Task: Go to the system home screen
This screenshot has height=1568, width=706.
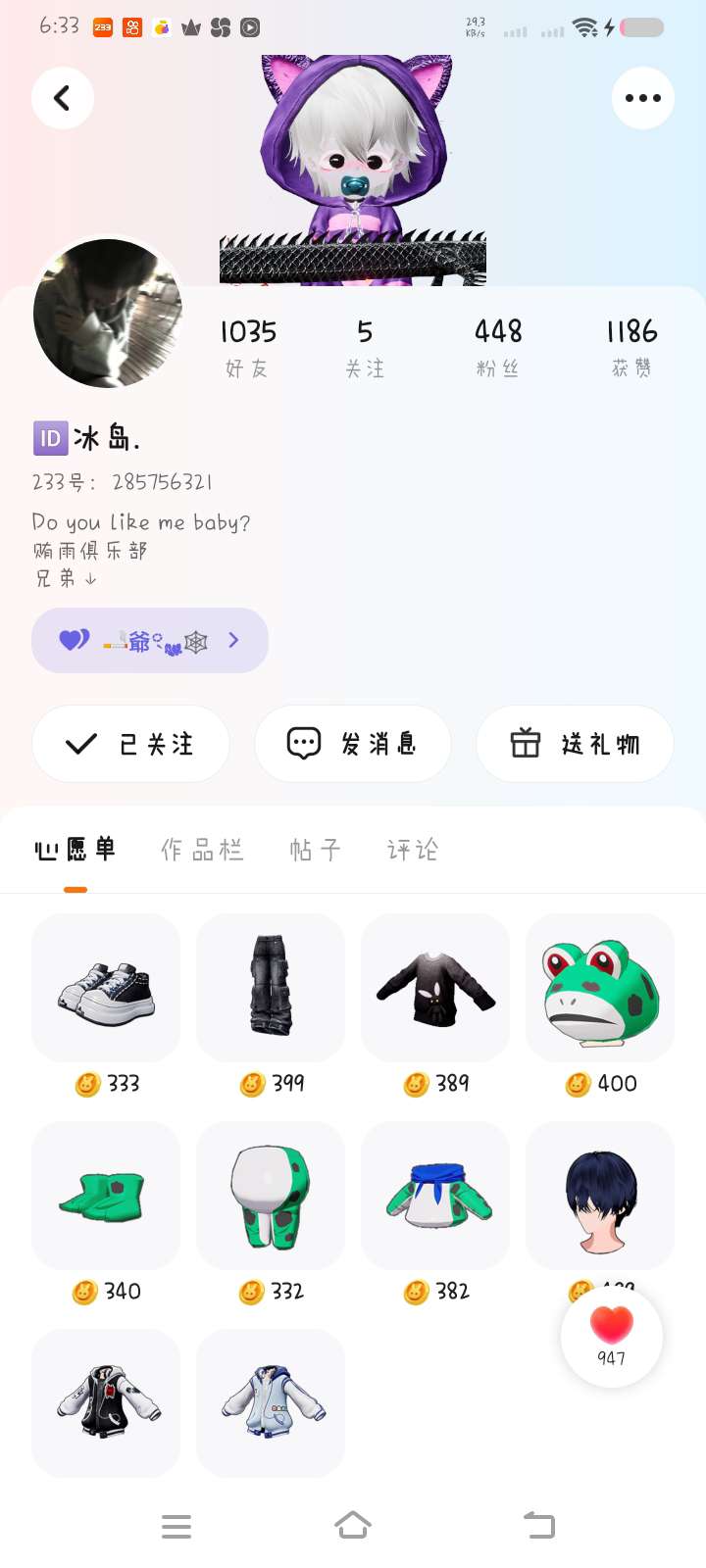Action: coord(353,1525)
